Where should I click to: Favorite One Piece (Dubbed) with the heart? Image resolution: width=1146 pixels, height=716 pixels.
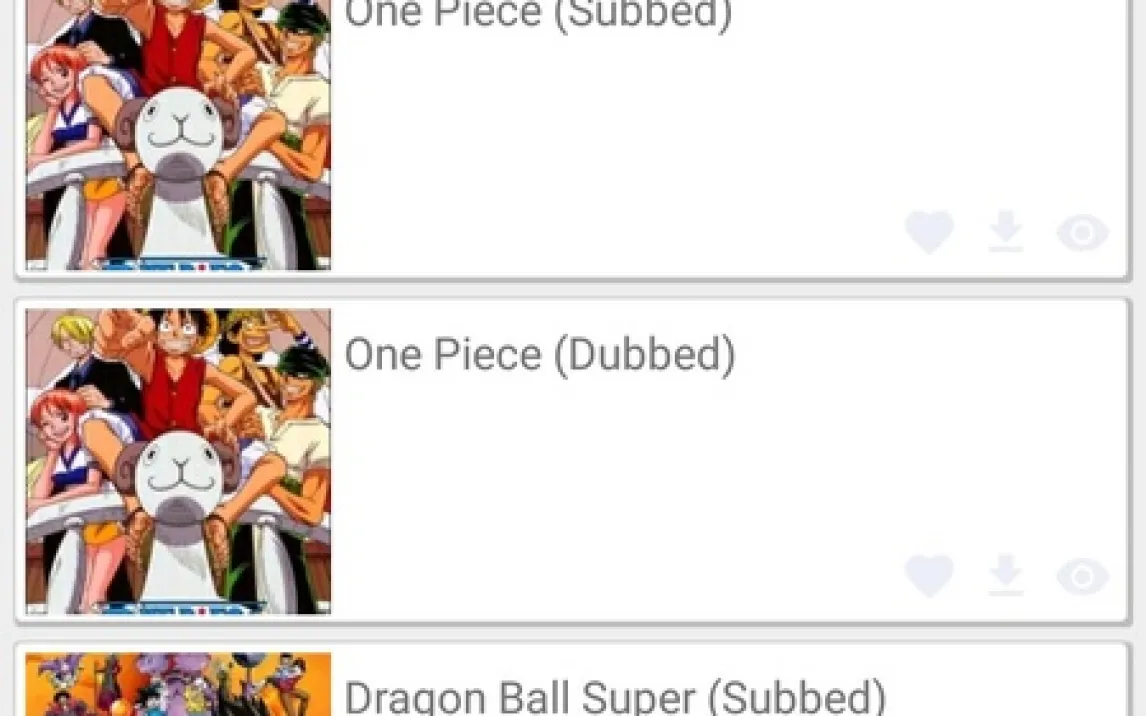[x=929, y=577]
